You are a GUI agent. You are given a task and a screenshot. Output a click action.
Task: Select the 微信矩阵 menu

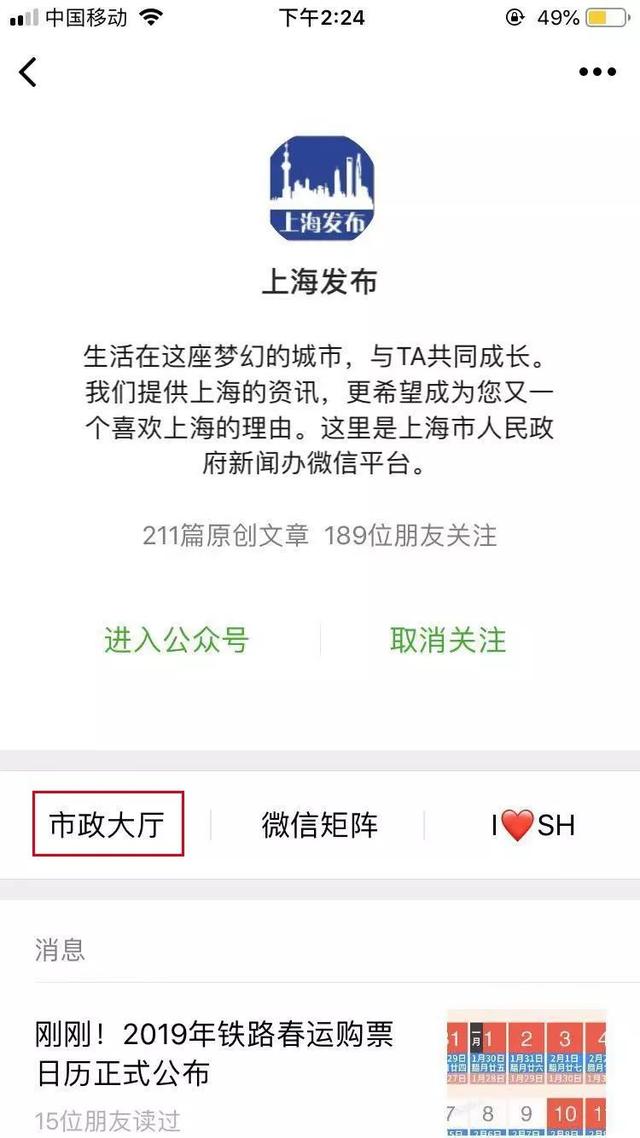pyautogui.click(x=320, y=825)
